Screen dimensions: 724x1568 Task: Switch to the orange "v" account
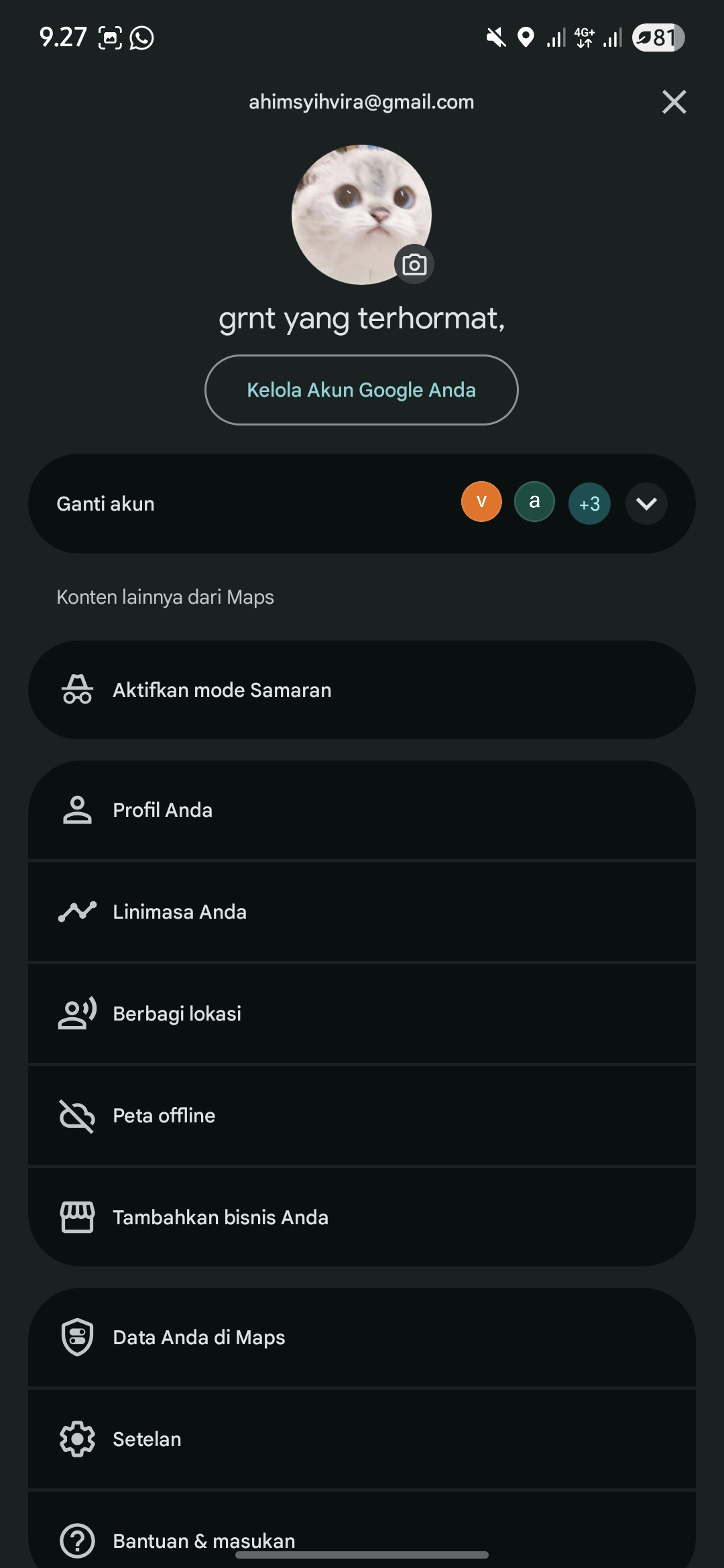pos(481,501)
